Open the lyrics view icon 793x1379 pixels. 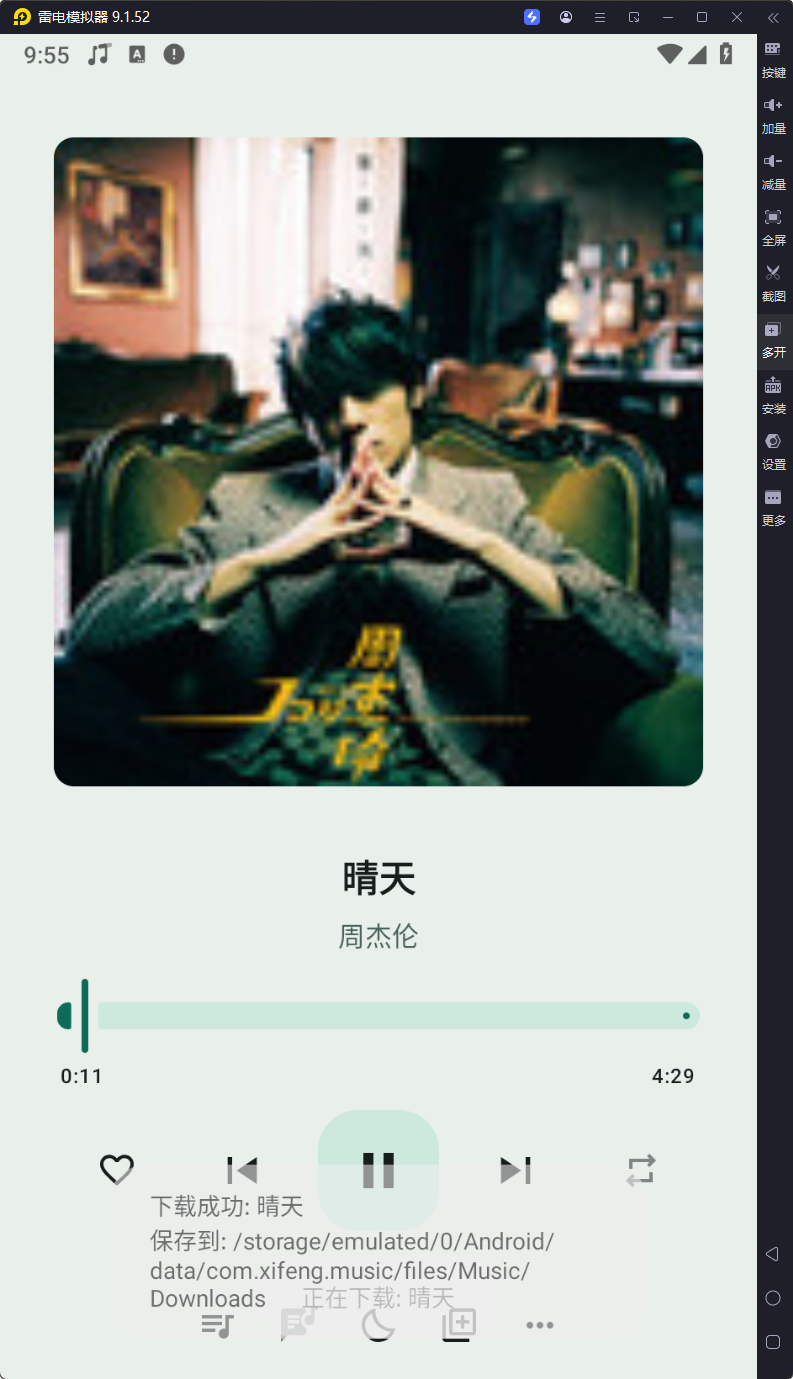tap(295, 1325)
